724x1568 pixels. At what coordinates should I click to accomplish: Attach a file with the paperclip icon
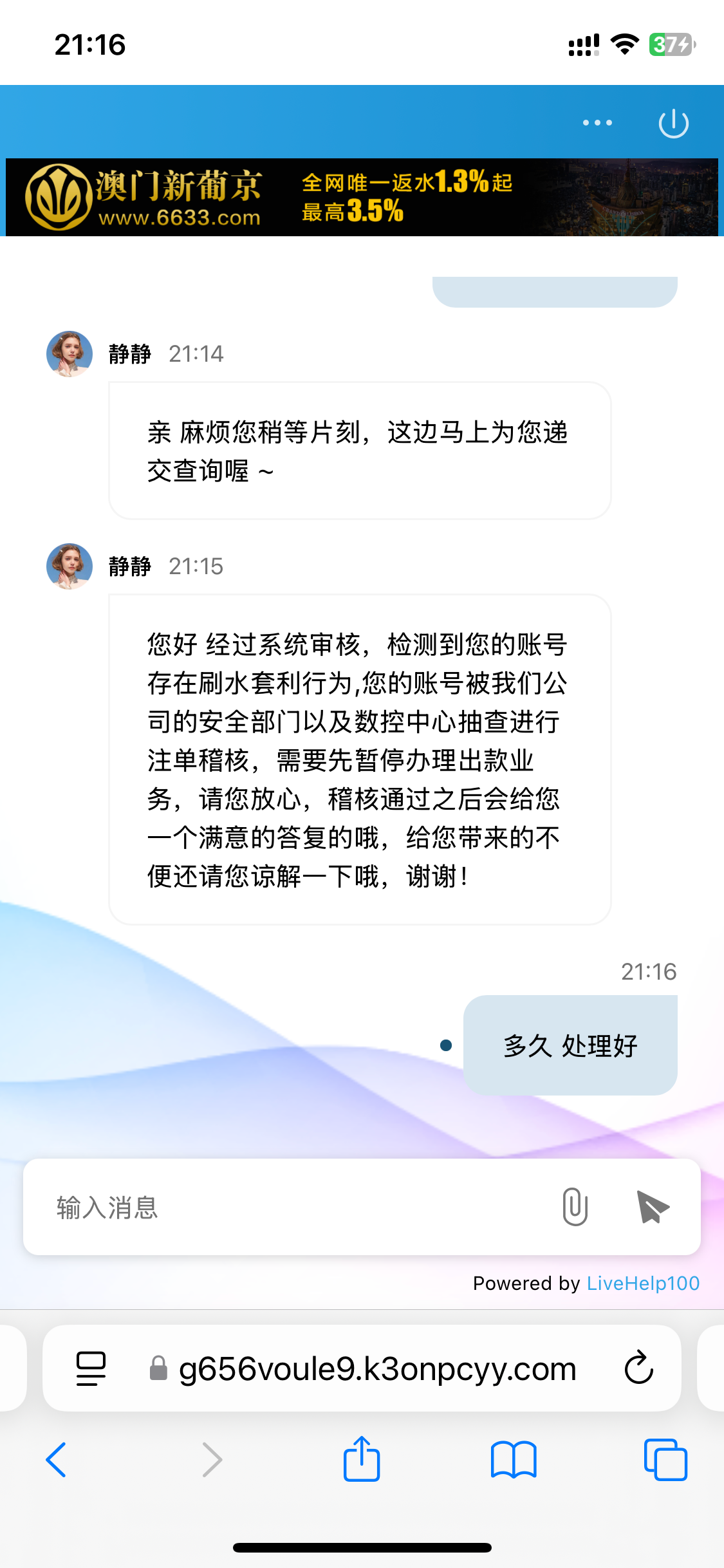tap(575, 1208)
